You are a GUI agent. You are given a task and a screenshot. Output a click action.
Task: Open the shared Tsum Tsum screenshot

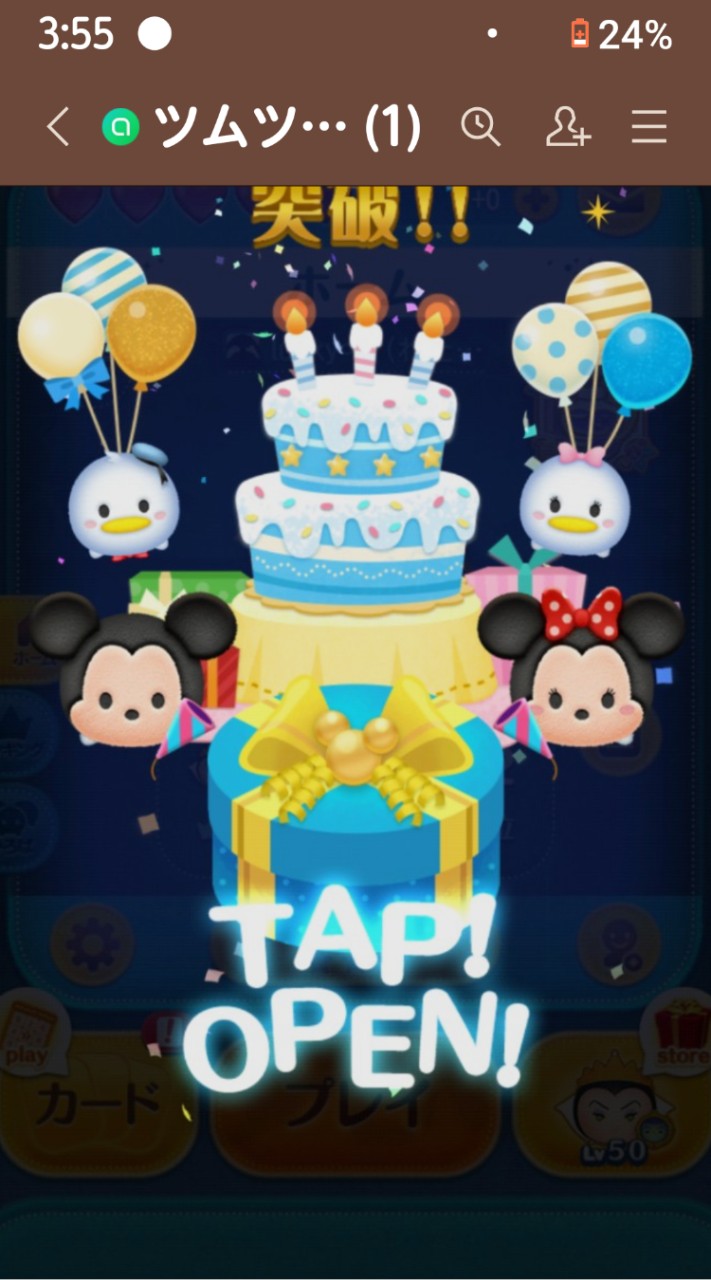[x=355, y=700]
